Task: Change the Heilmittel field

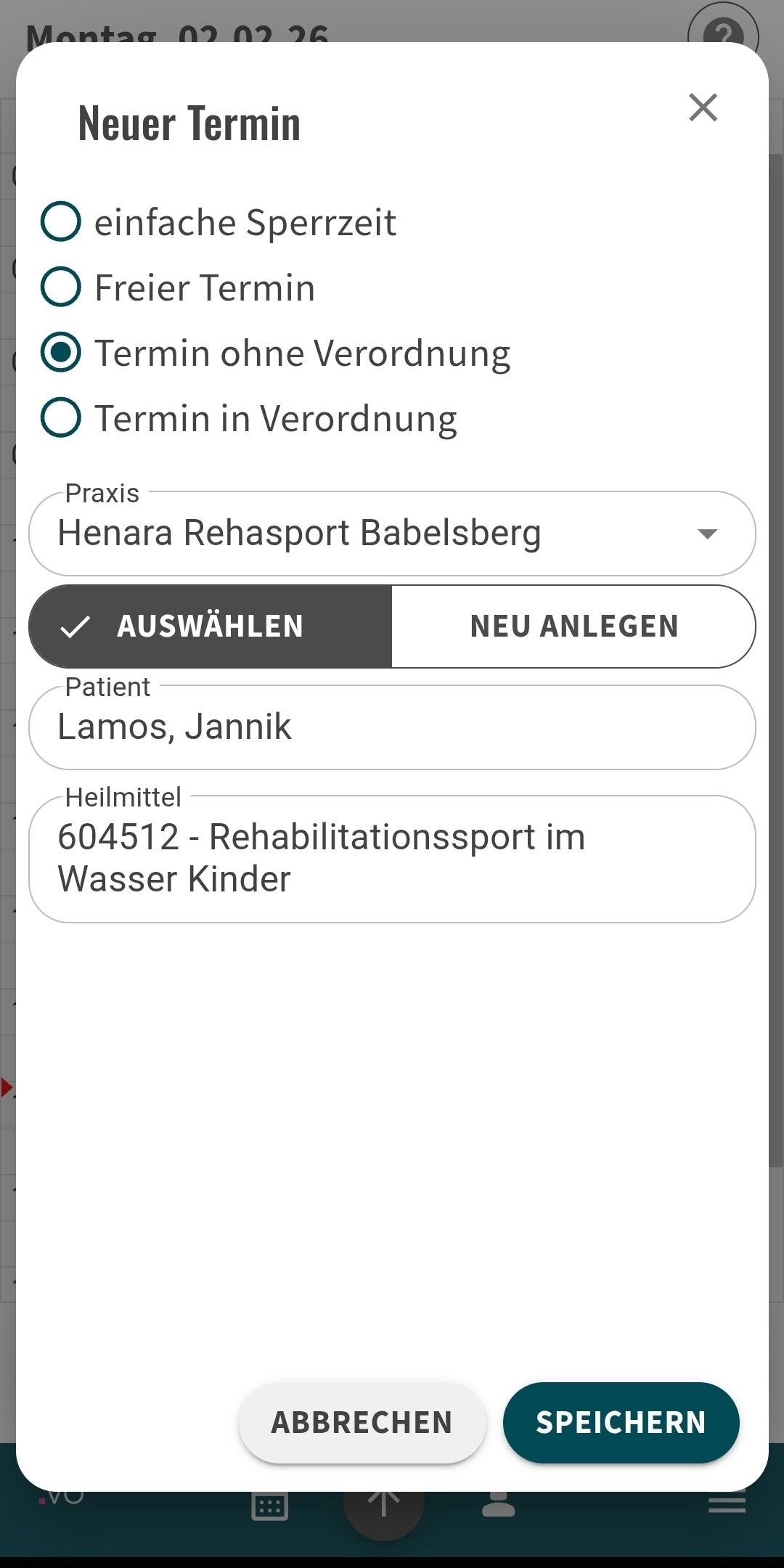Action: pos(392,859)
